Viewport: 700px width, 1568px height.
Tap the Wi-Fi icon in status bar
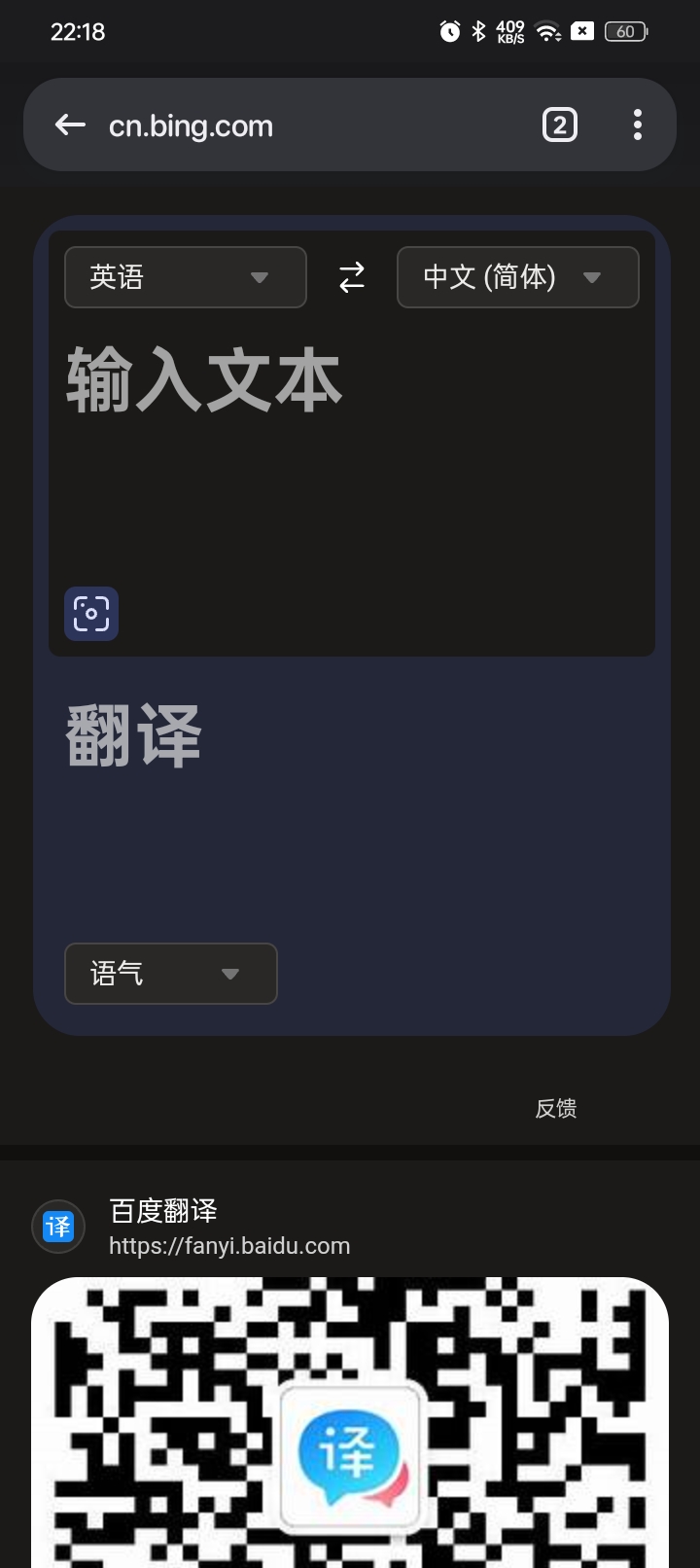coord(546,31)
